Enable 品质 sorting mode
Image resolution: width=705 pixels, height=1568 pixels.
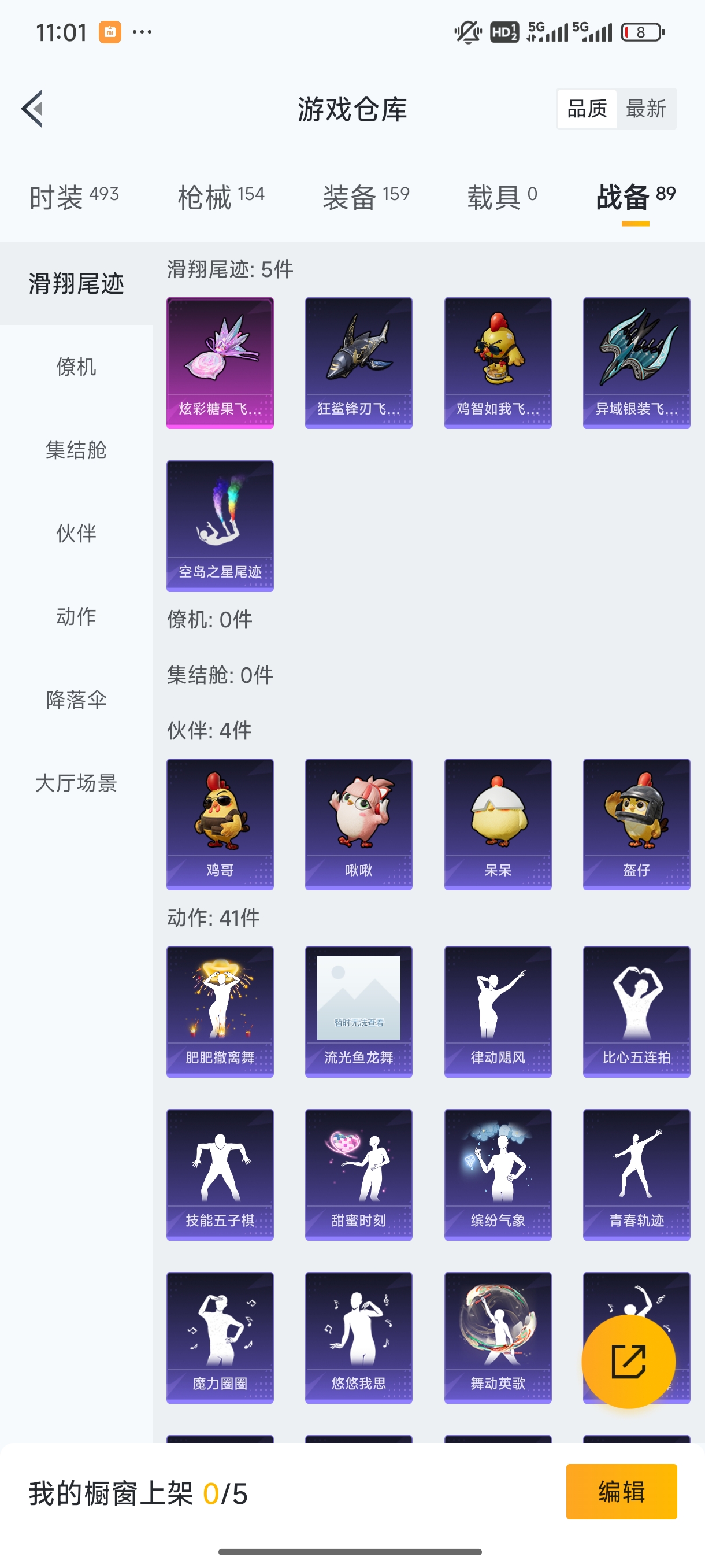(587, 108)
